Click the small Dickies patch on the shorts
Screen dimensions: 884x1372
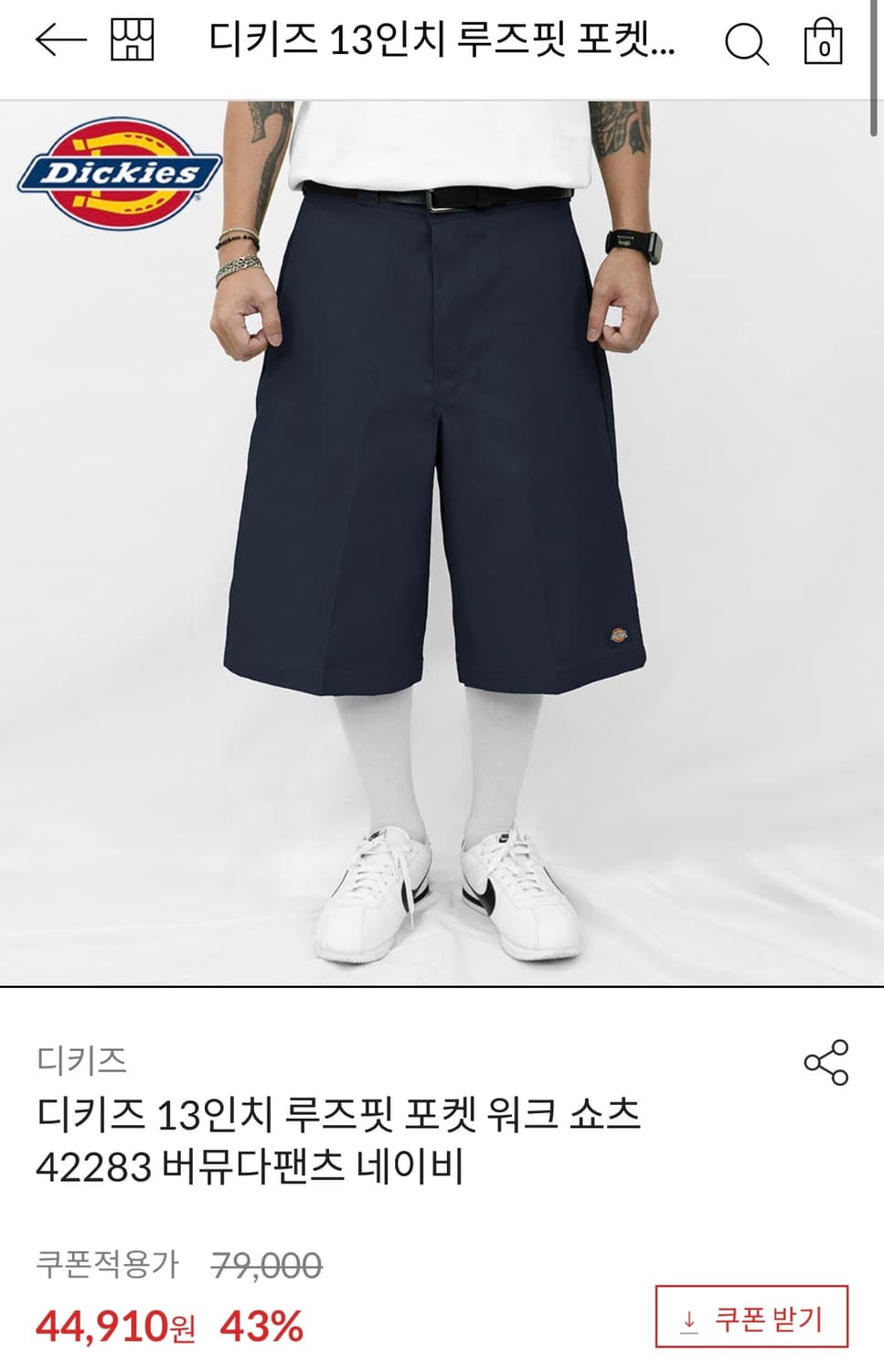[618, 633]
